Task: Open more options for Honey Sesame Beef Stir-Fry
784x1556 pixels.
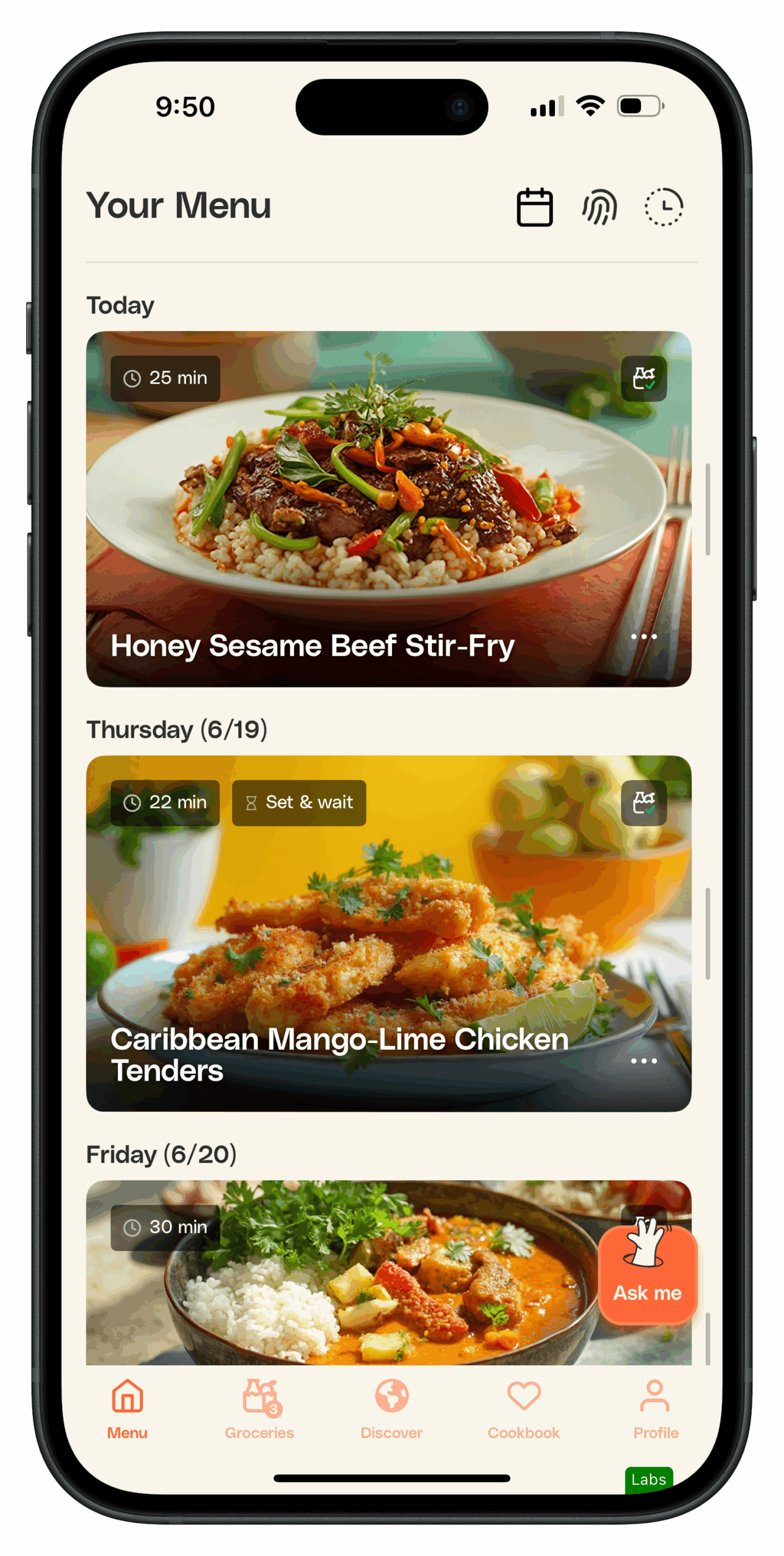Action: 644,637
